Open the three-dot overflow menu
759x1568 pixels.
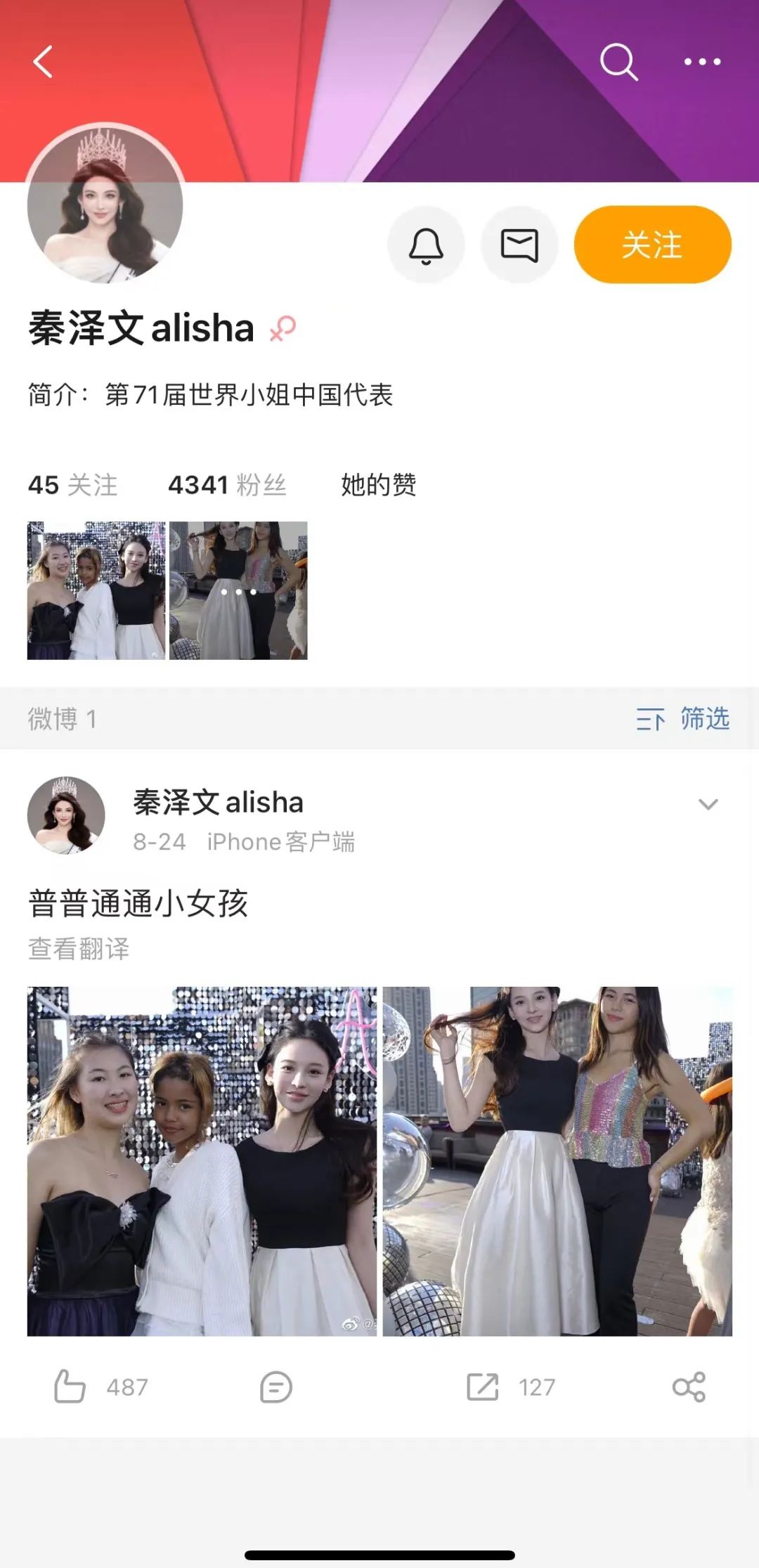tap(702, 62)
